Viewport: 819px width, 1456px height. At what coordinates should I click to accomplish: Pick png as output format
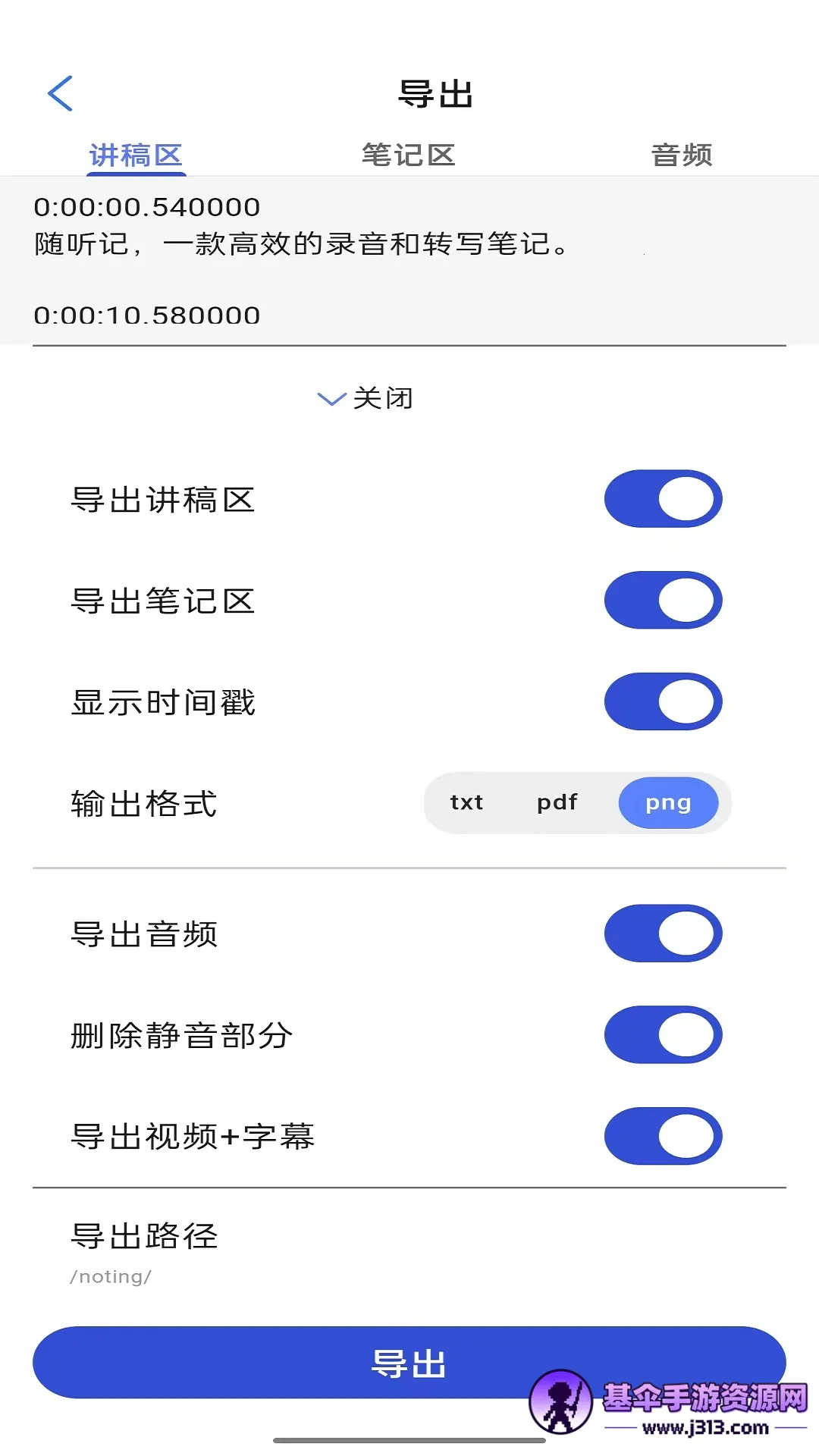tap(668, 802)
